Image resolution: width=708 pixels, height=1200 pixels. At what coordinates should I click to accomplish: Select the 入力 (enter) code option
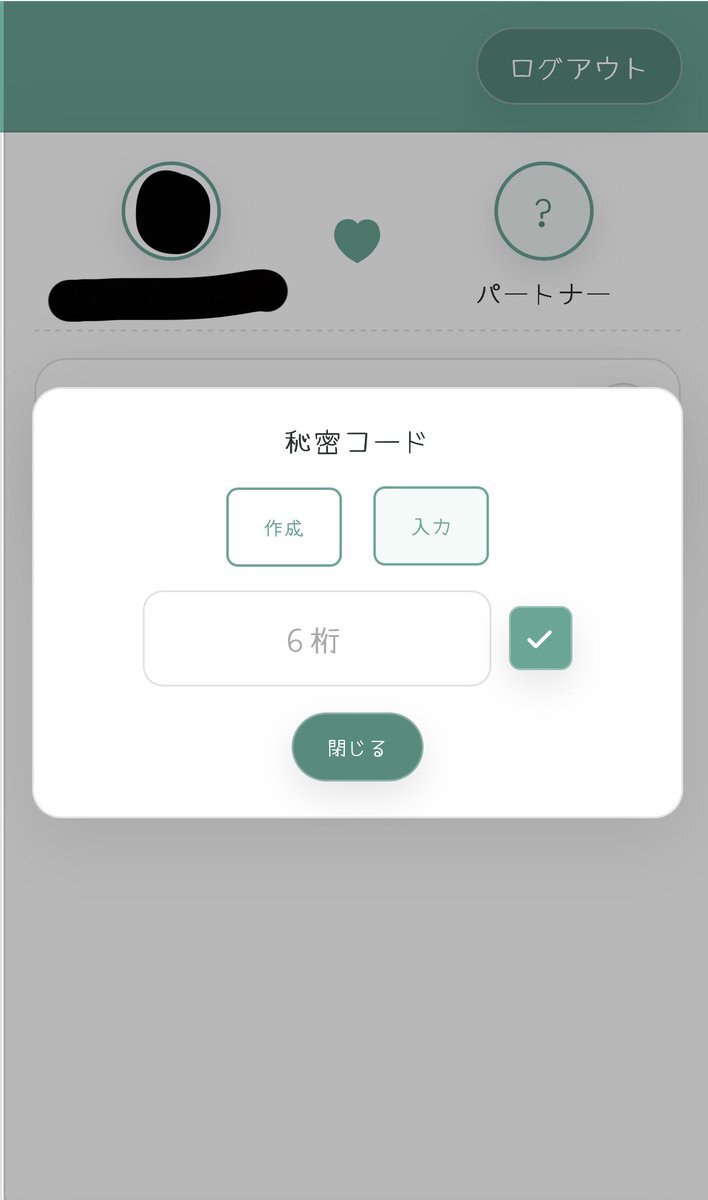431,526
